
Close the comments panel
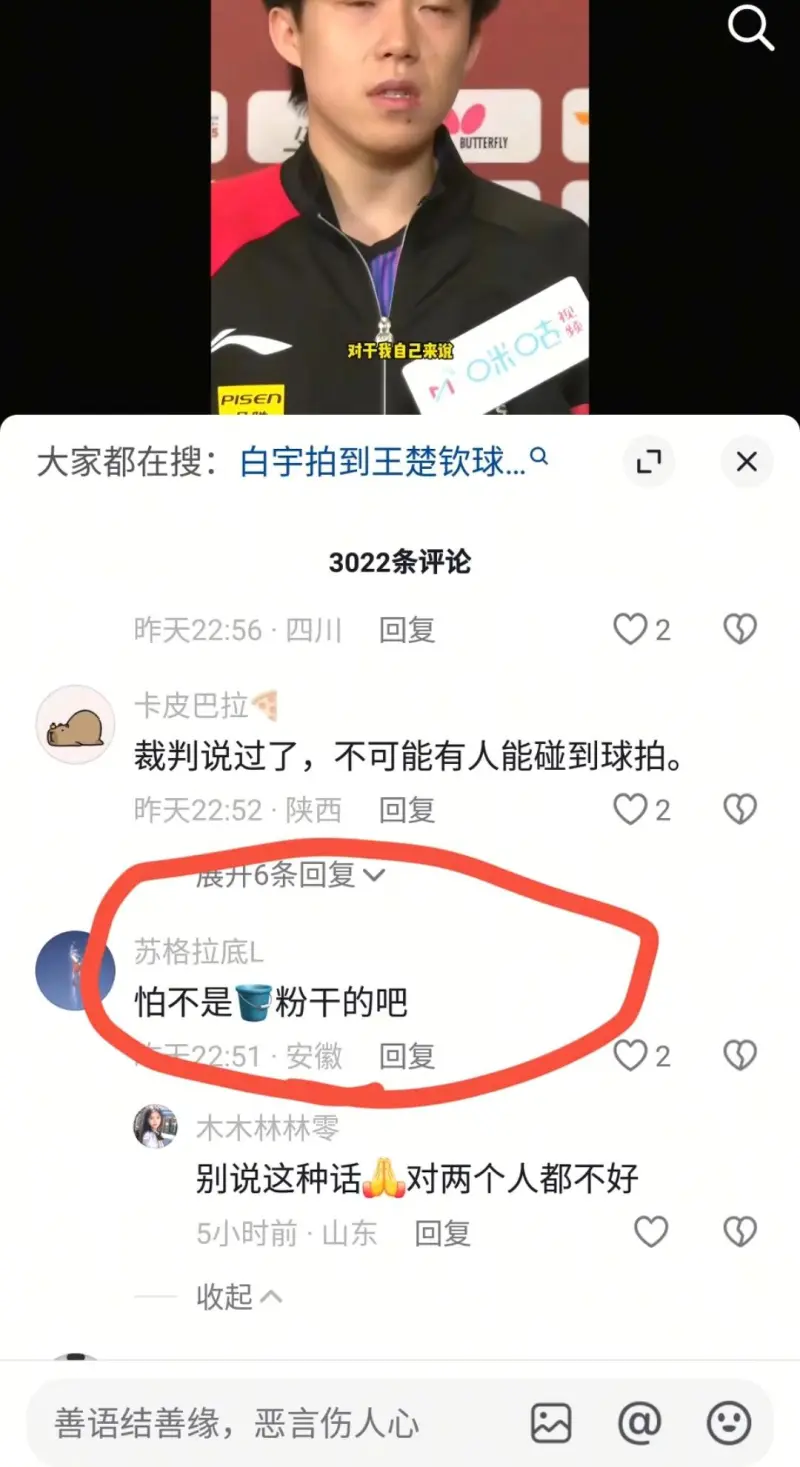pyautogui.click(x=746, y=461)
